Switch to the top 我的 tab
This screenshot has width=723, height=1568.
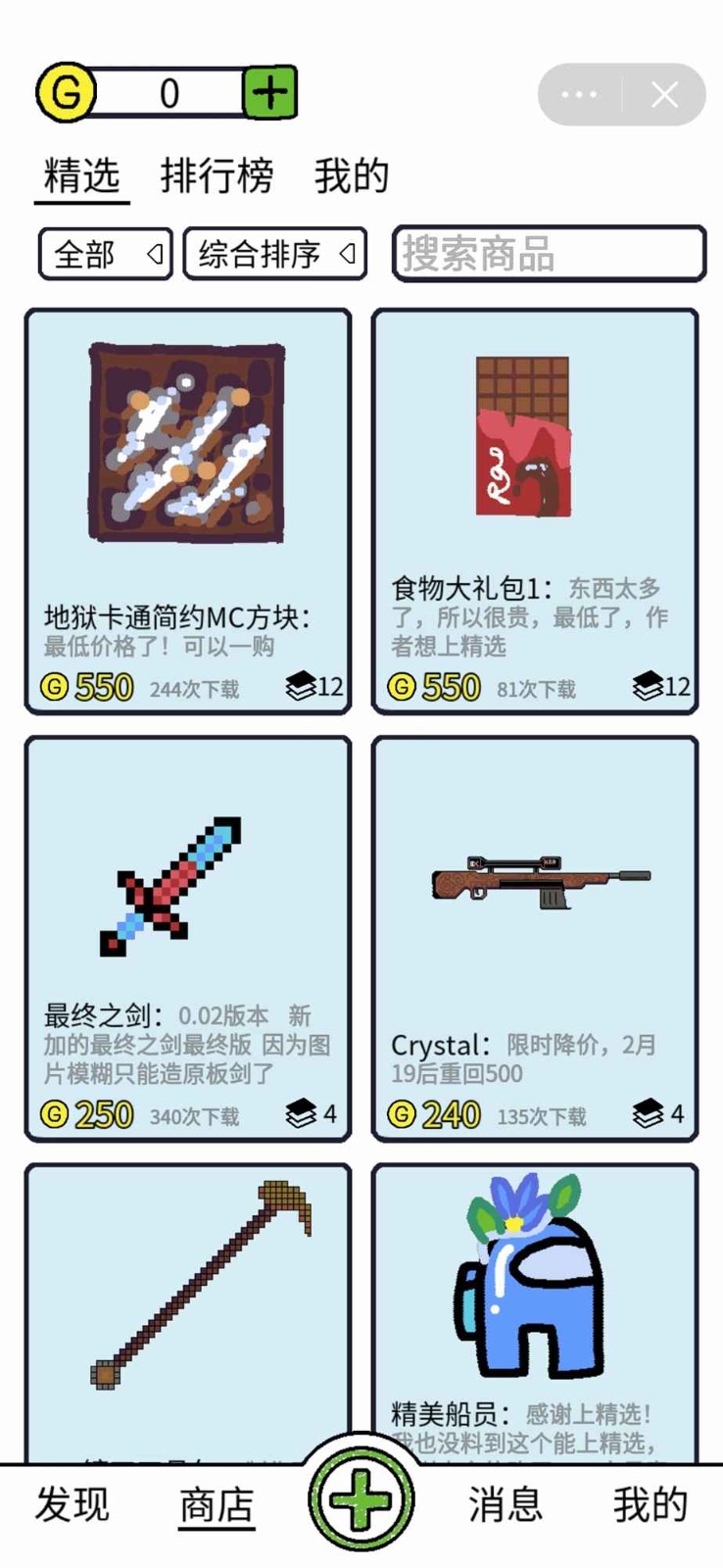(350, 176)
